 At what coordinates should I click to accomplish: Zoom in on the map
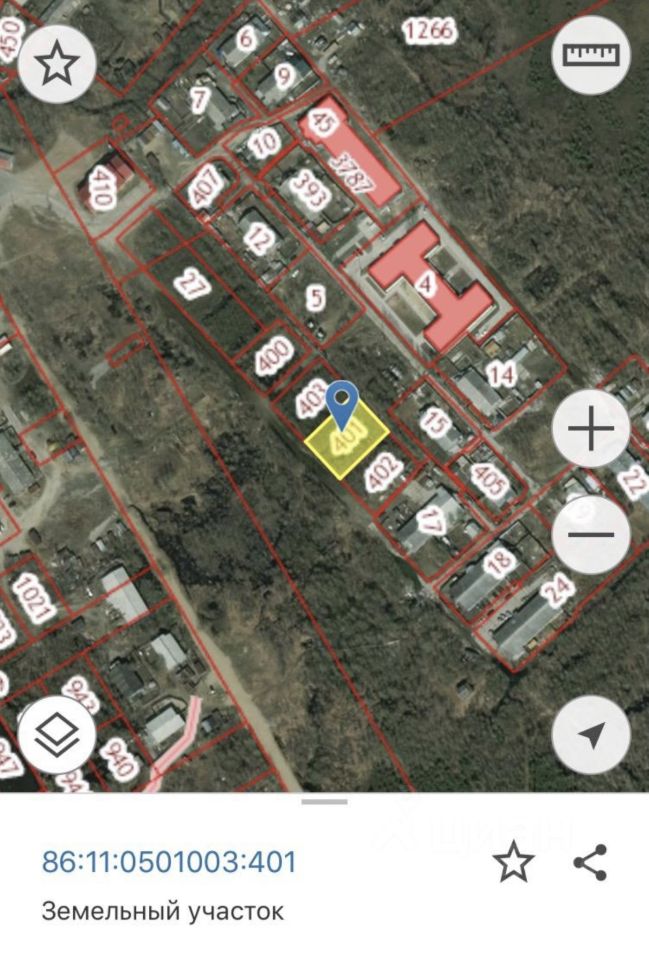(x=591, y=430)
